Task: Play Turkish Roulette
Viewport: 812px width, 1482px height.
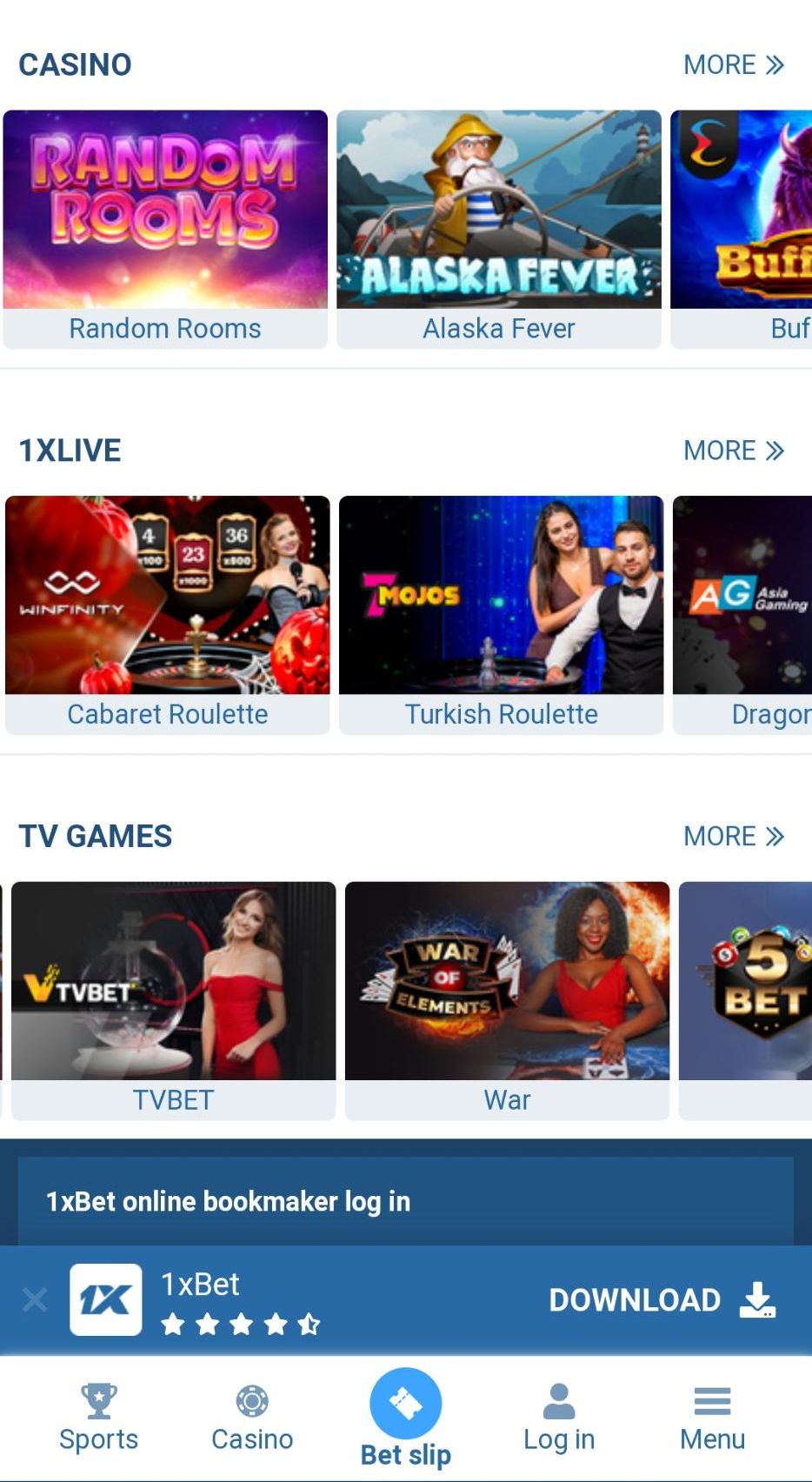Action: click(x=502, y=614)
